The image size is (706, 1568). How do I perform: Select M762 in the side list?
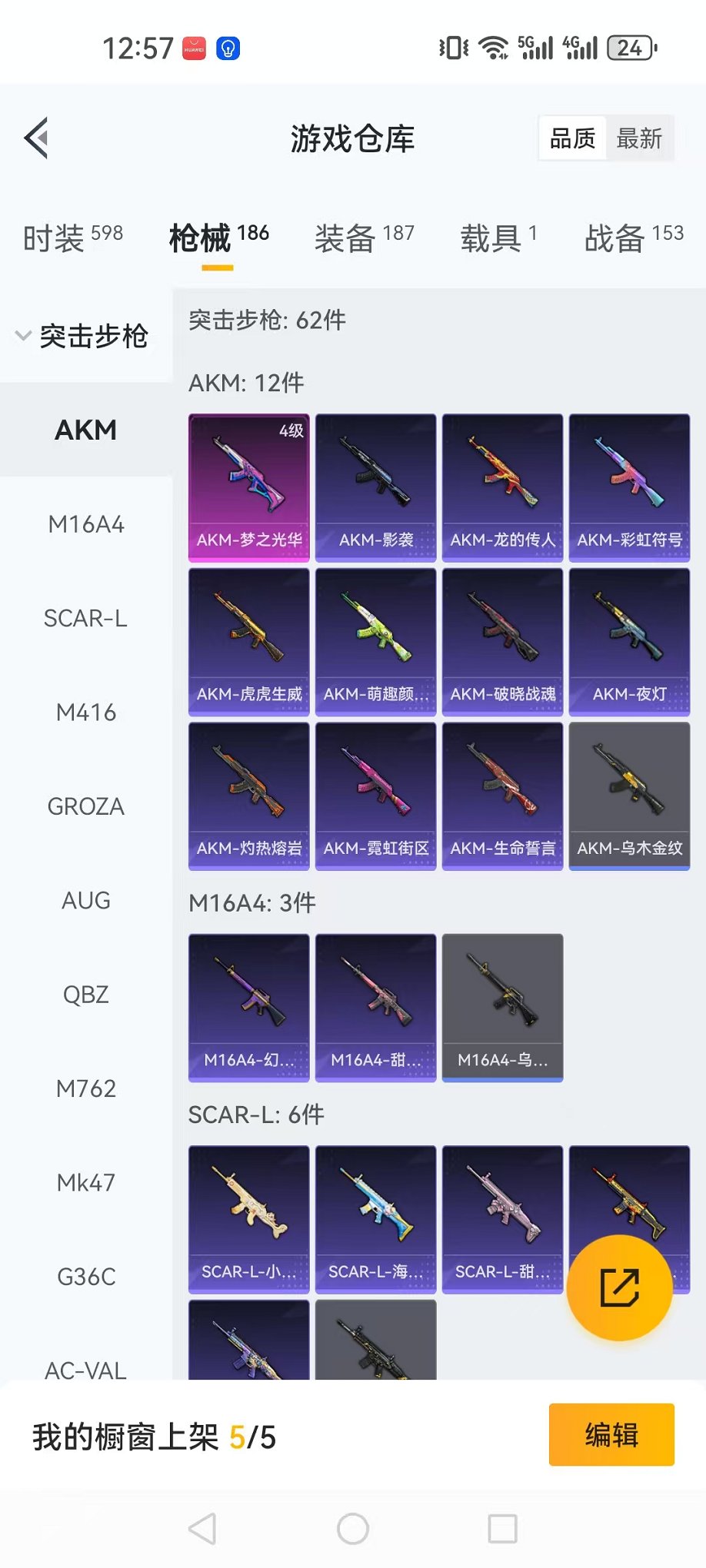click(86, 1088)
